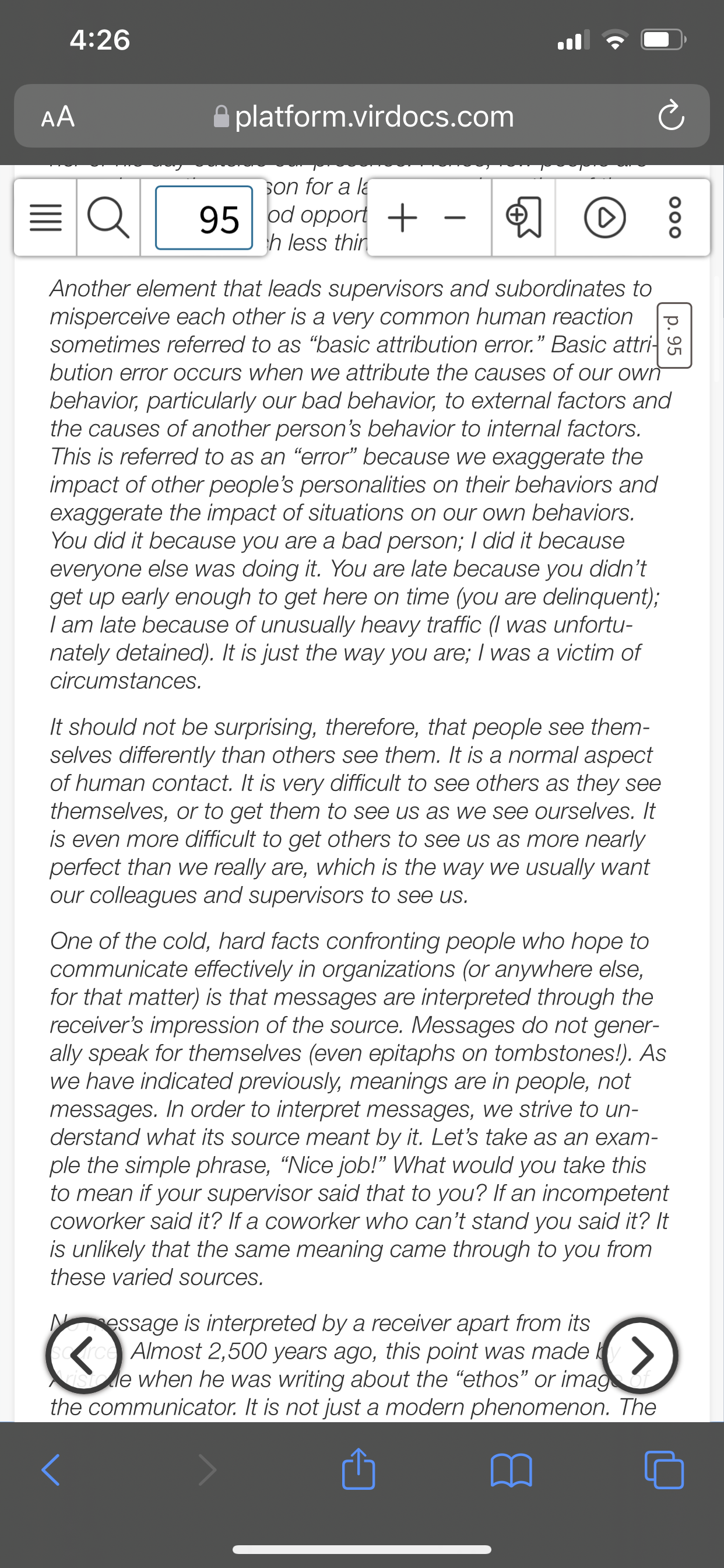Search within the book
This screenshot has height=1568, width=724.
tap(109, 218)
